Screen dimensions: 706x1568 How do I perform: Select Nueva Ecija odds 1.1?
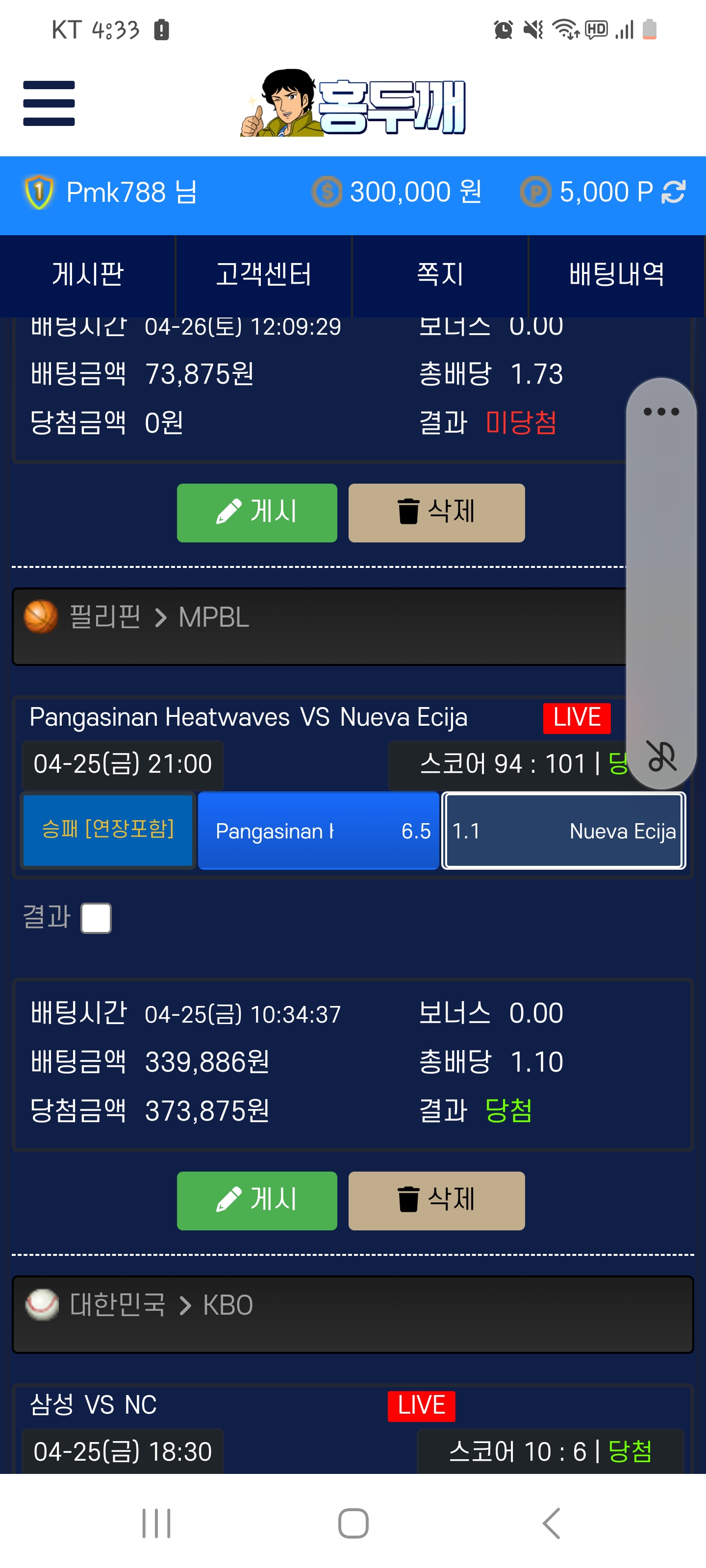coord(563,830)
